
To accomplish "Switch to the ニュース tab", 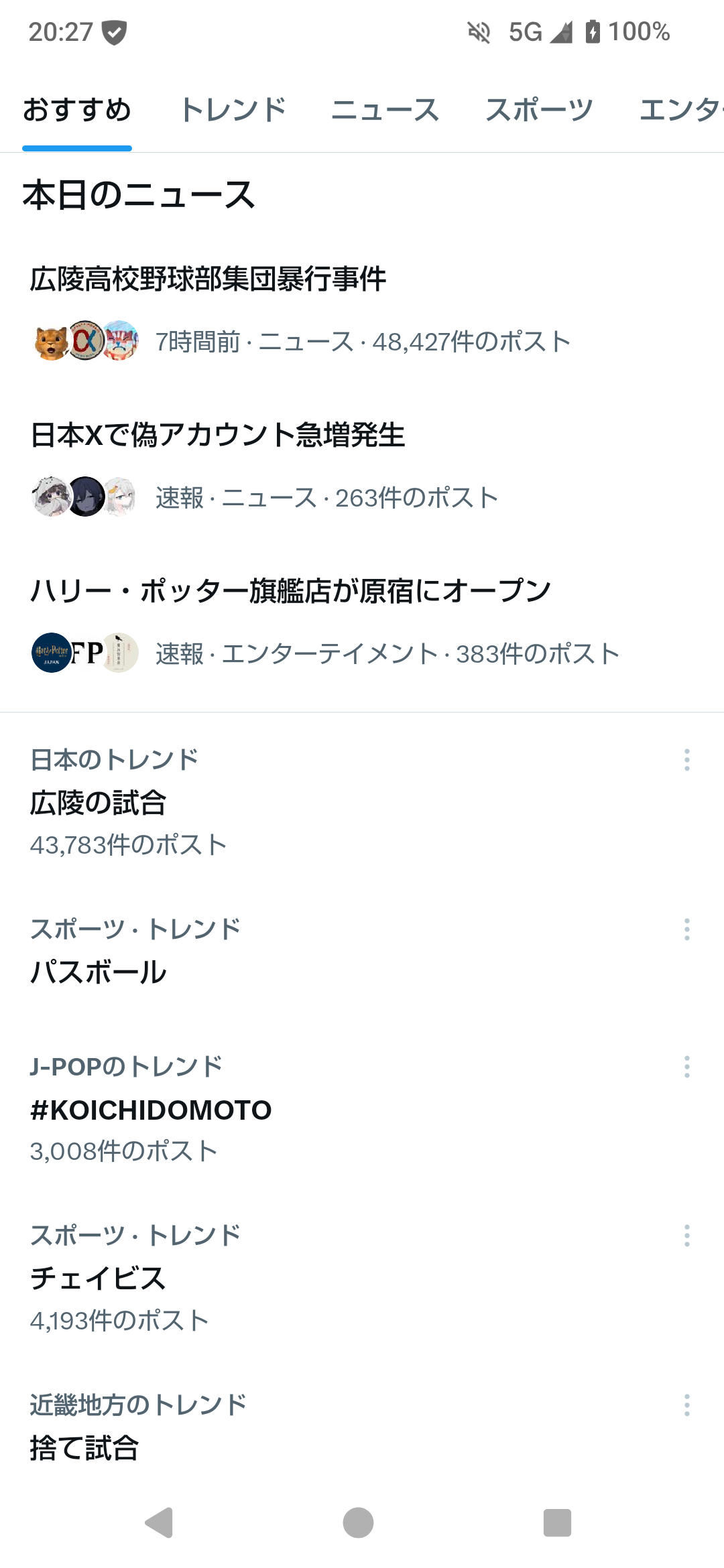I will coord(385,110).
